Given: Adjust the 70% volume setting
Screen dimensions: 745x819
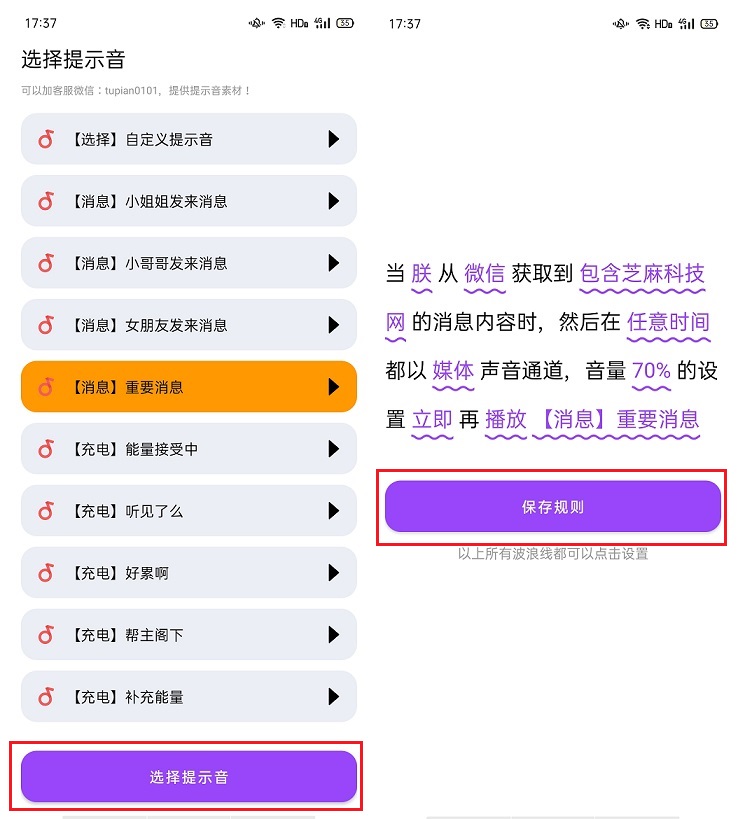Looking at the screenshot, I should [651, 371].
